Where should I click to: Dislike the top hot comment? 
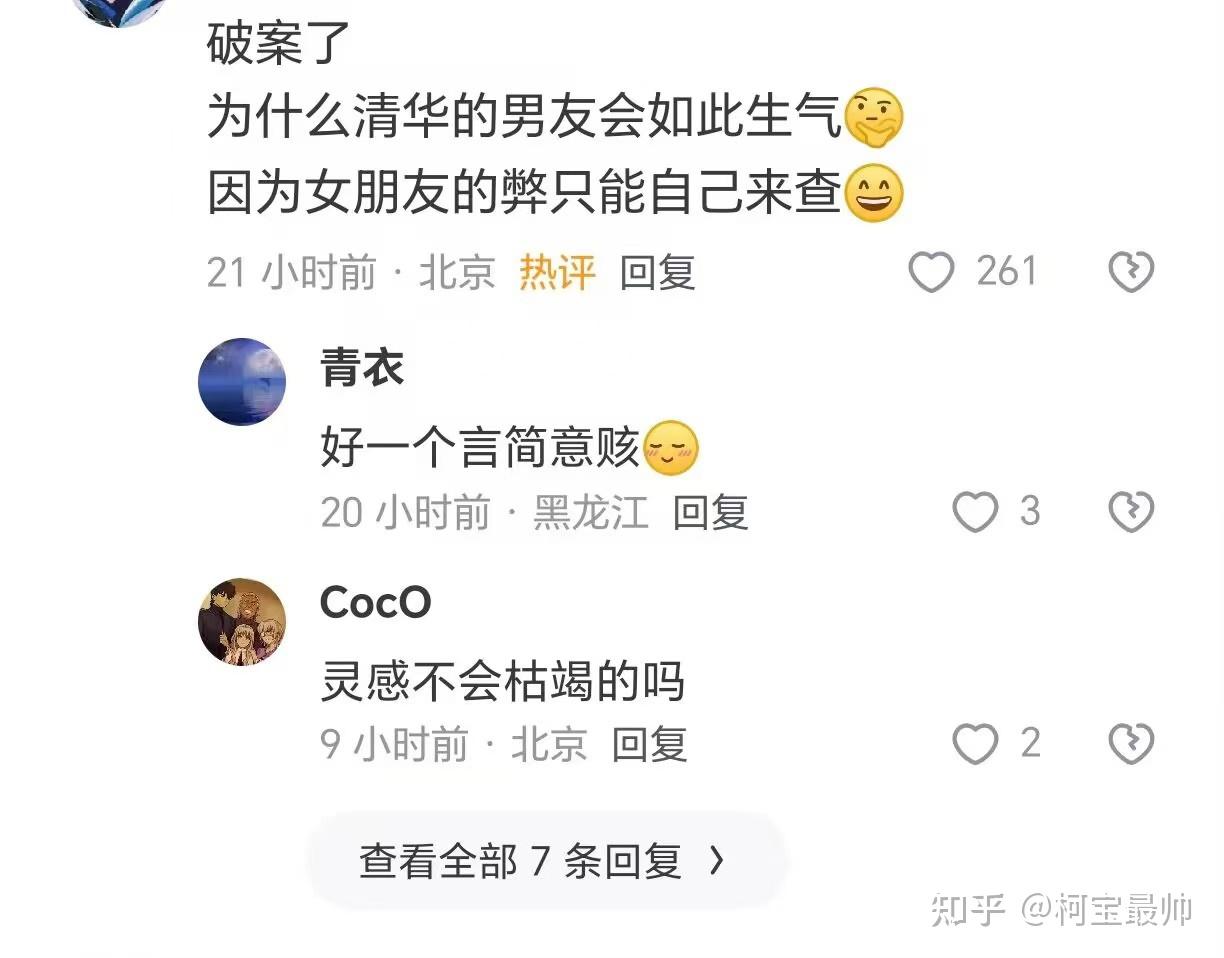coord(1131,272)
